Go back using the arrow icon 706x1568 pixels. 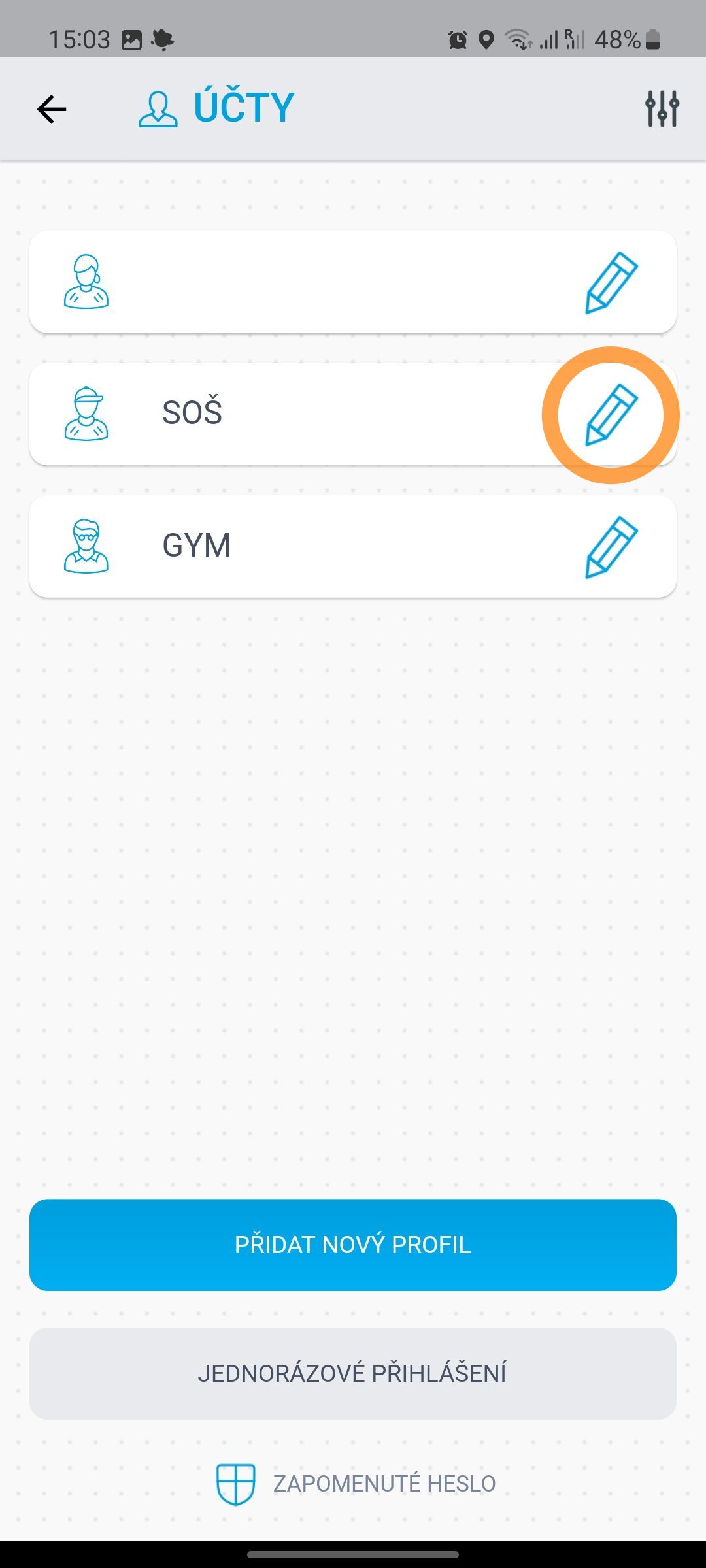(x=52, y=108)
